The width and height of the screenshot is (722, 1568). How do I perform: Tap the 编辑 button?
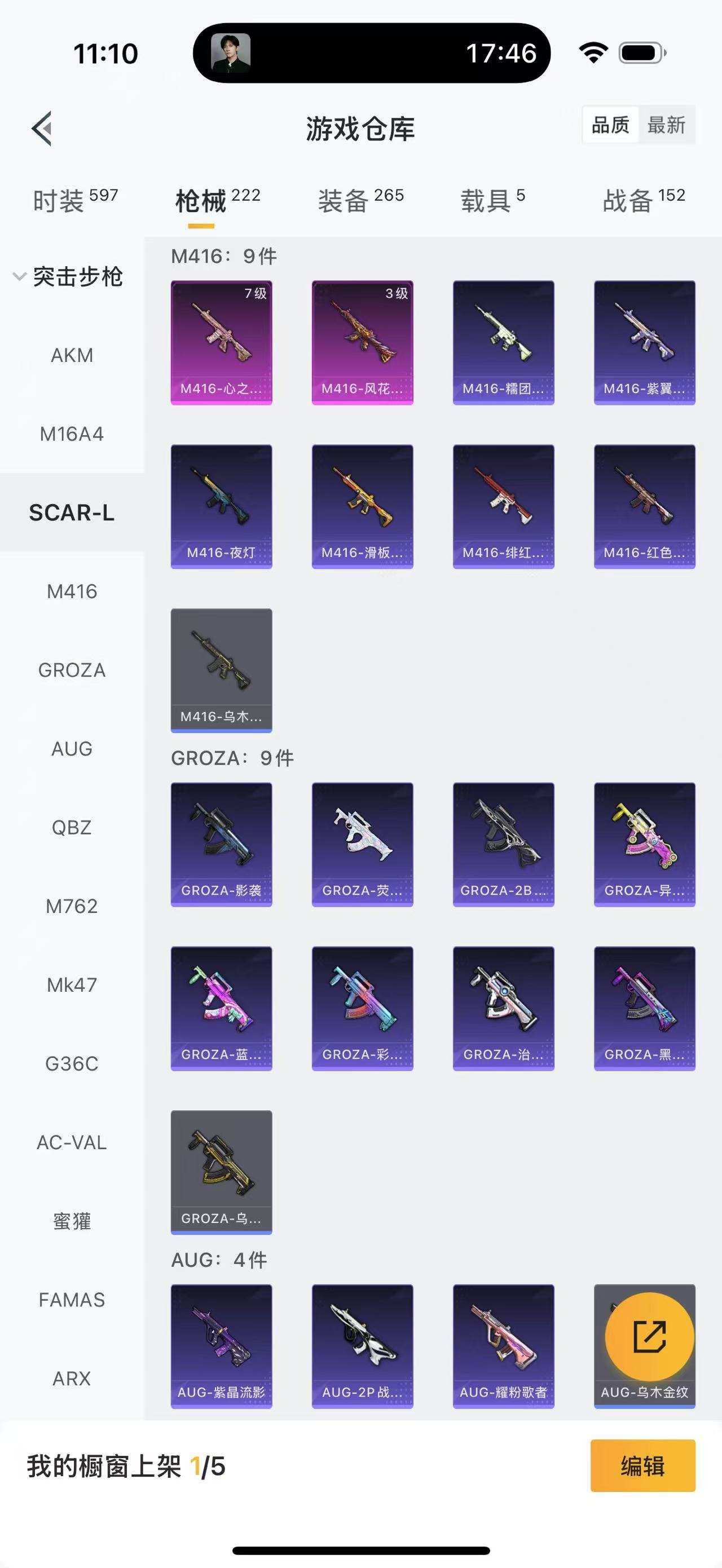642,1466
